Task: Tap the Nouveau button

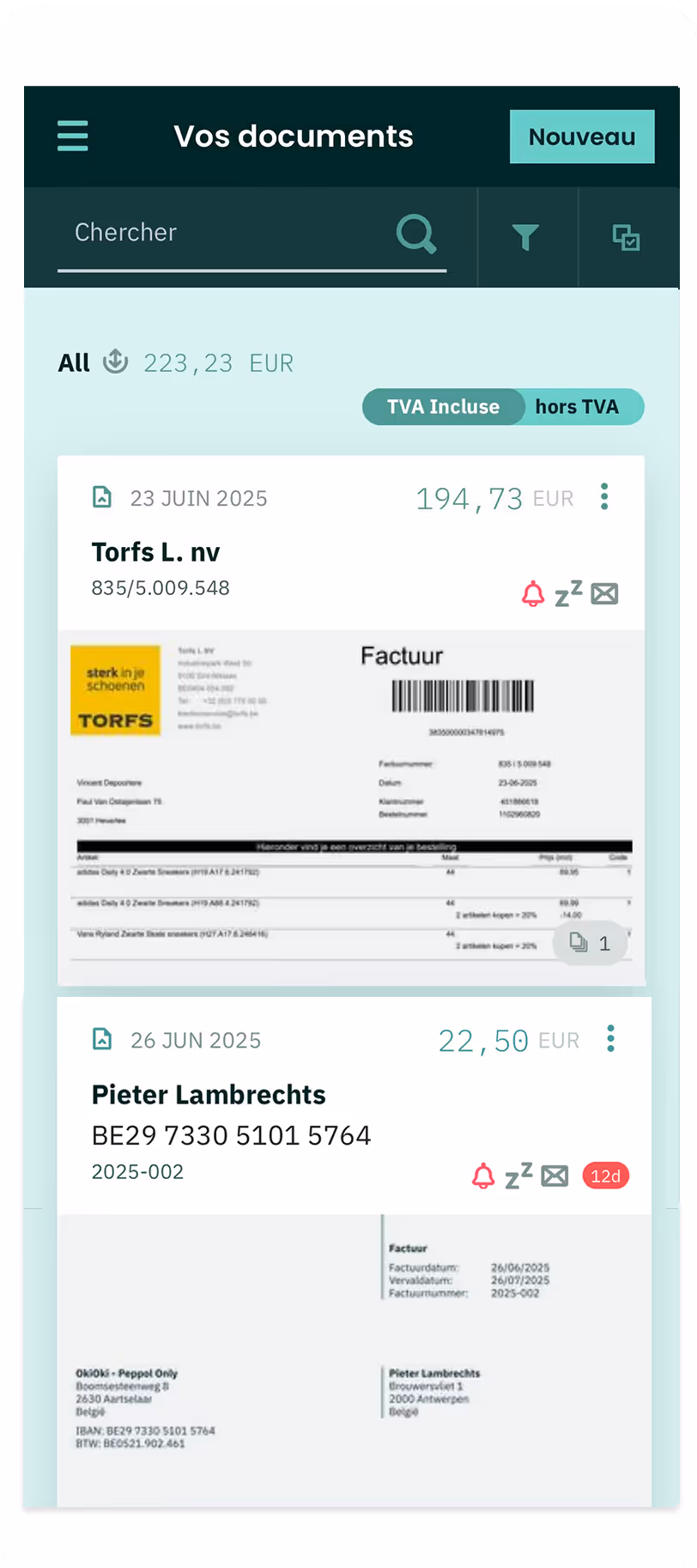Action: point(582,137)
